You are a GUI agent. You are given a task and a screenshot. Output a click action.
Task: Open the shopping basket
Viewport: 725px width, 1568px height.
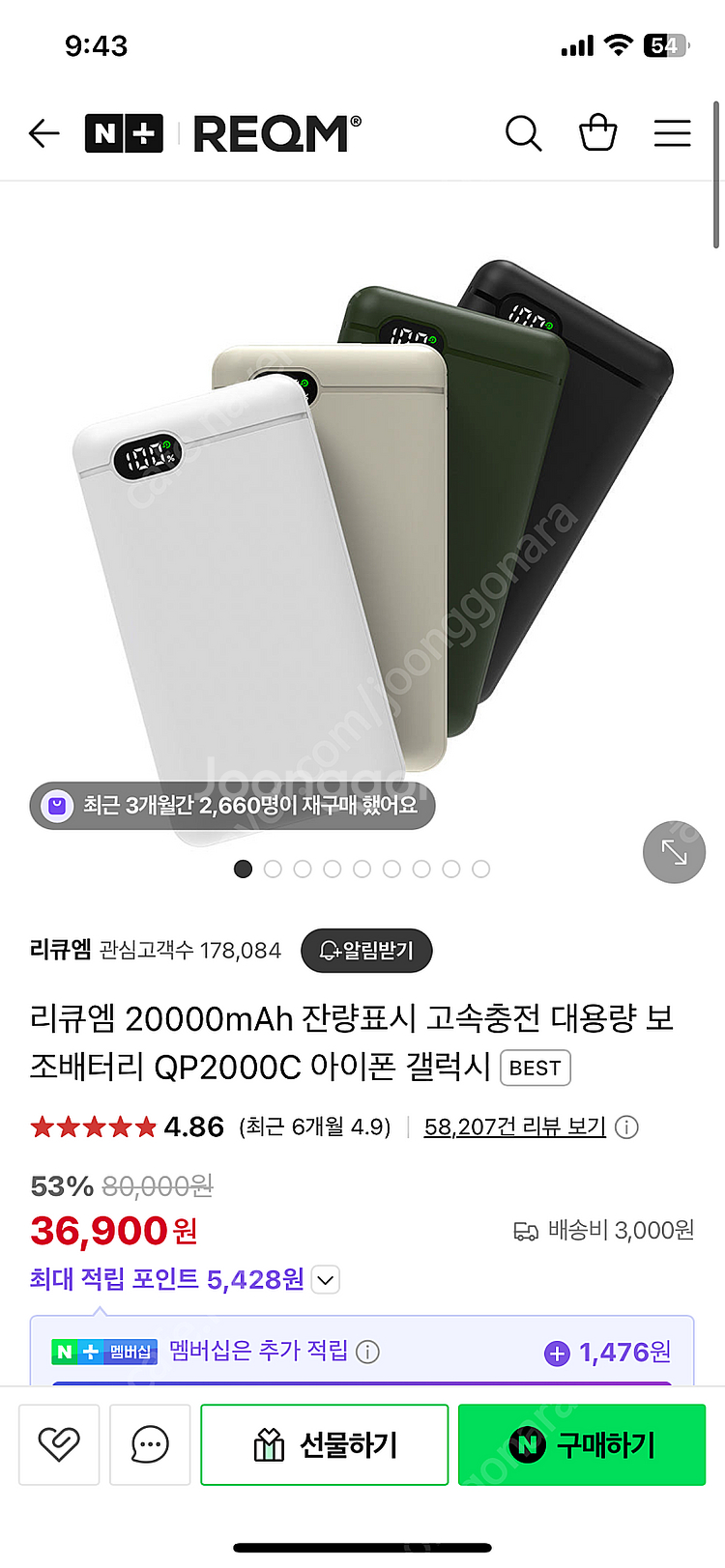point(597,133)
